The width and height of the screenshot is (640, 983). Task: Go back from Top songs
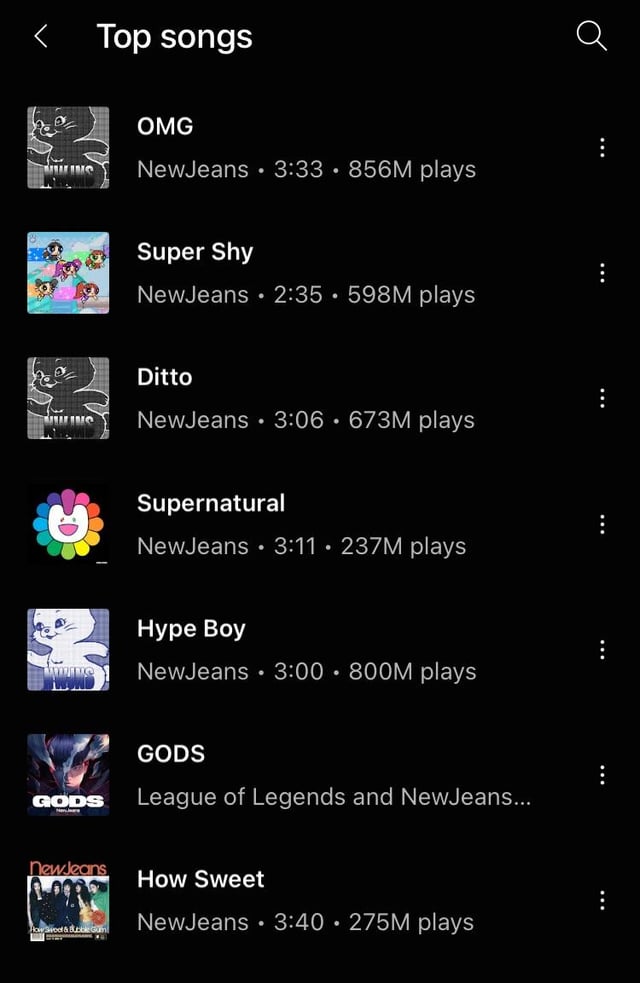point(41,37)
